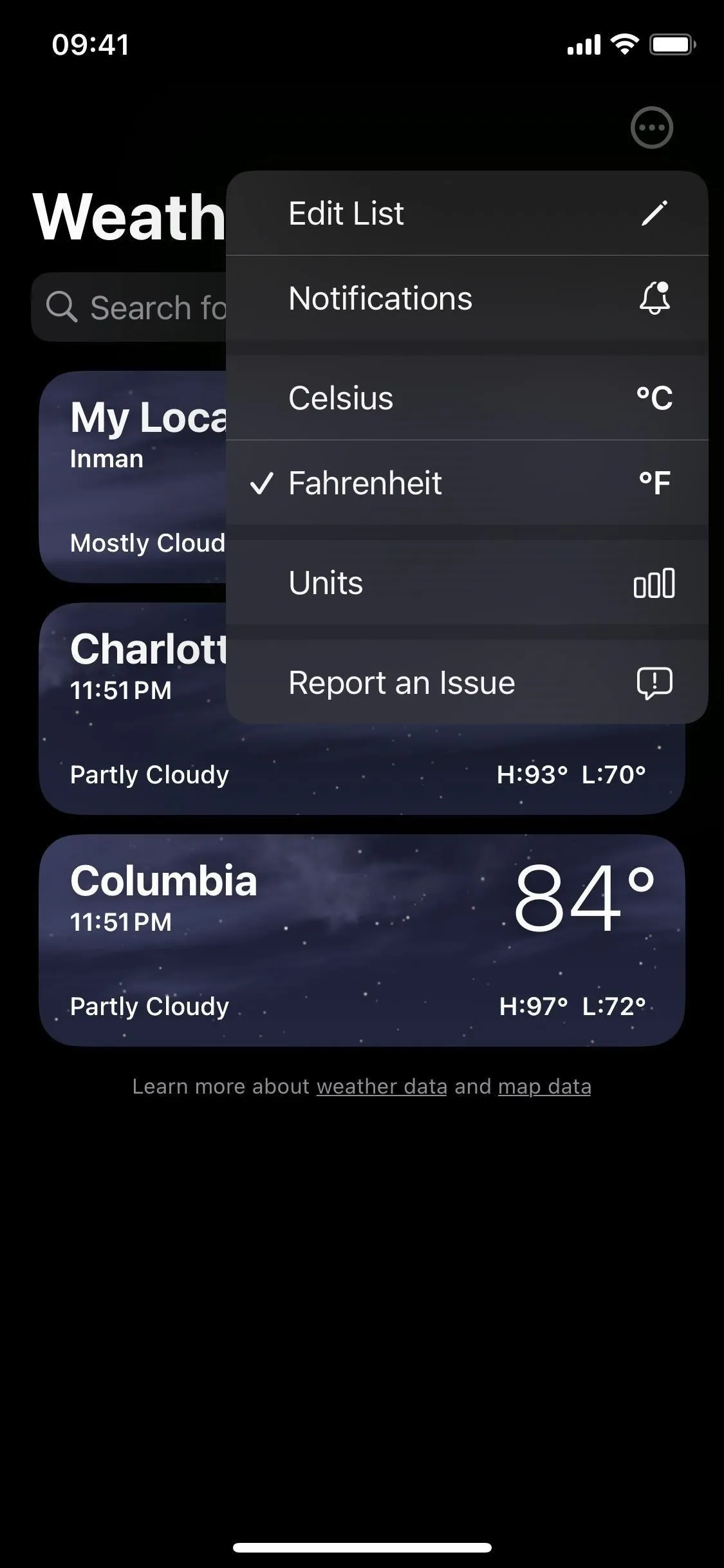724x1568 pixels.
Task: Open the Columbia weather card
Action: pyautogui.click(x=362, y=940)
